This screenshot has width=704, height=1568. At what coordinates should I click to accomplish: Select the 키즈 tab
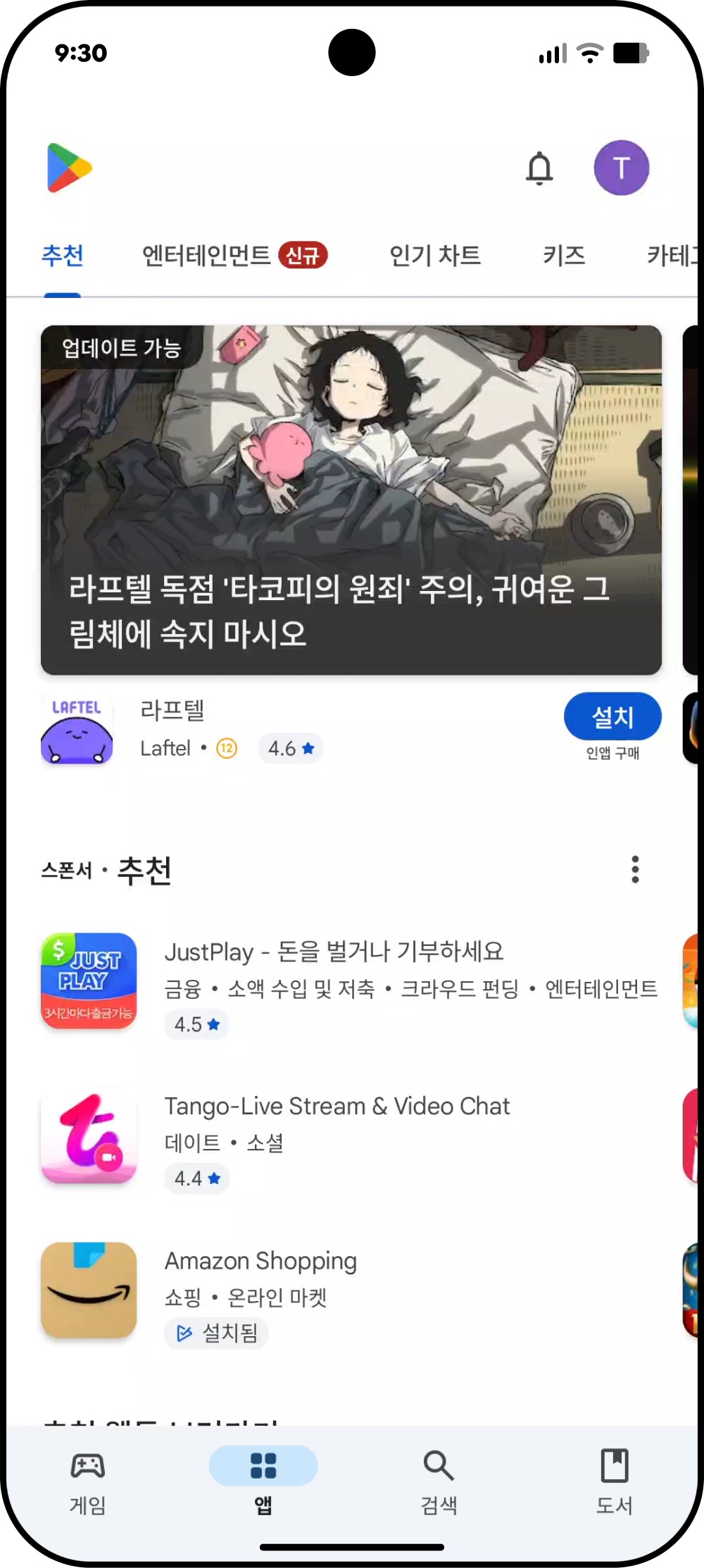click(564, 256)
